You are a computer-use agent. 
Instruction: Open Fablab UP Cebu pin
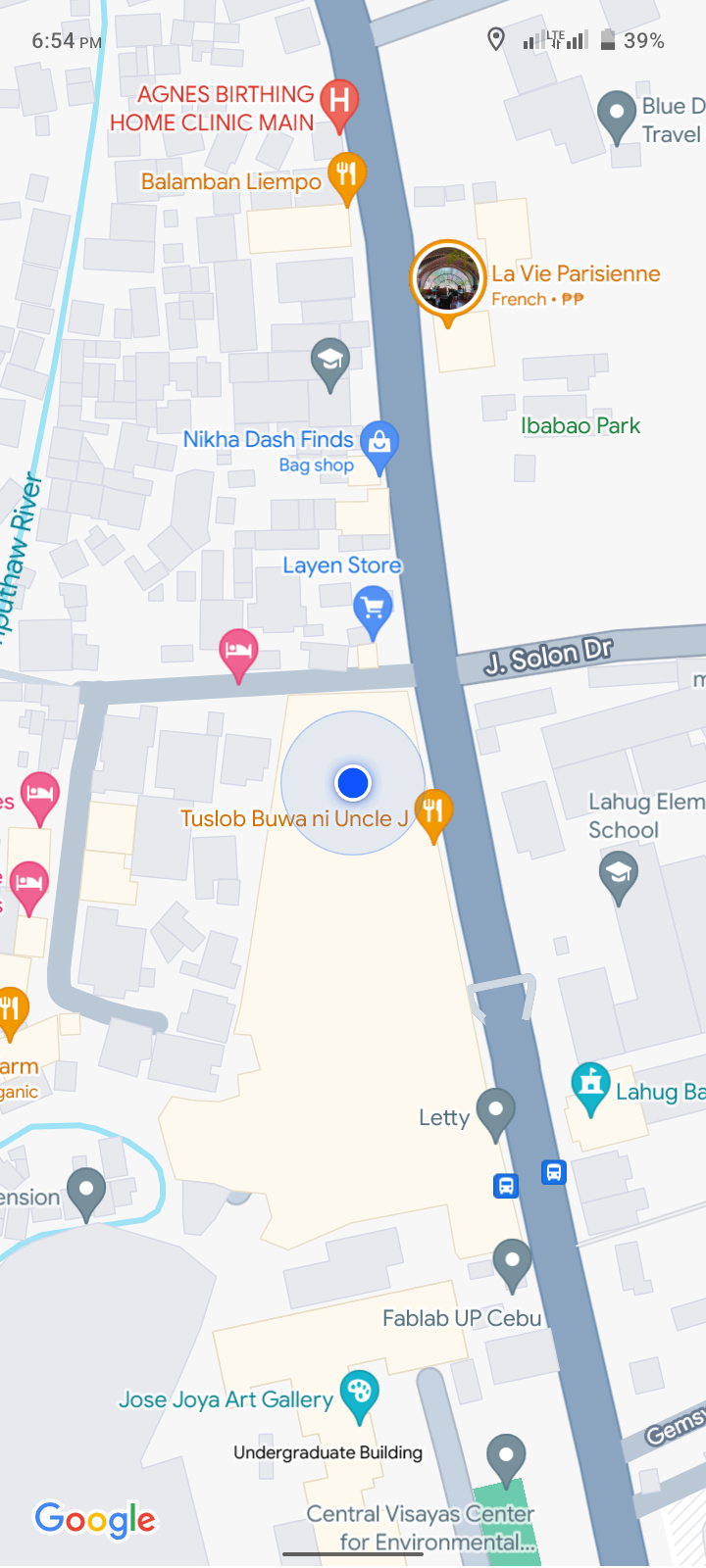[512, 1262]
